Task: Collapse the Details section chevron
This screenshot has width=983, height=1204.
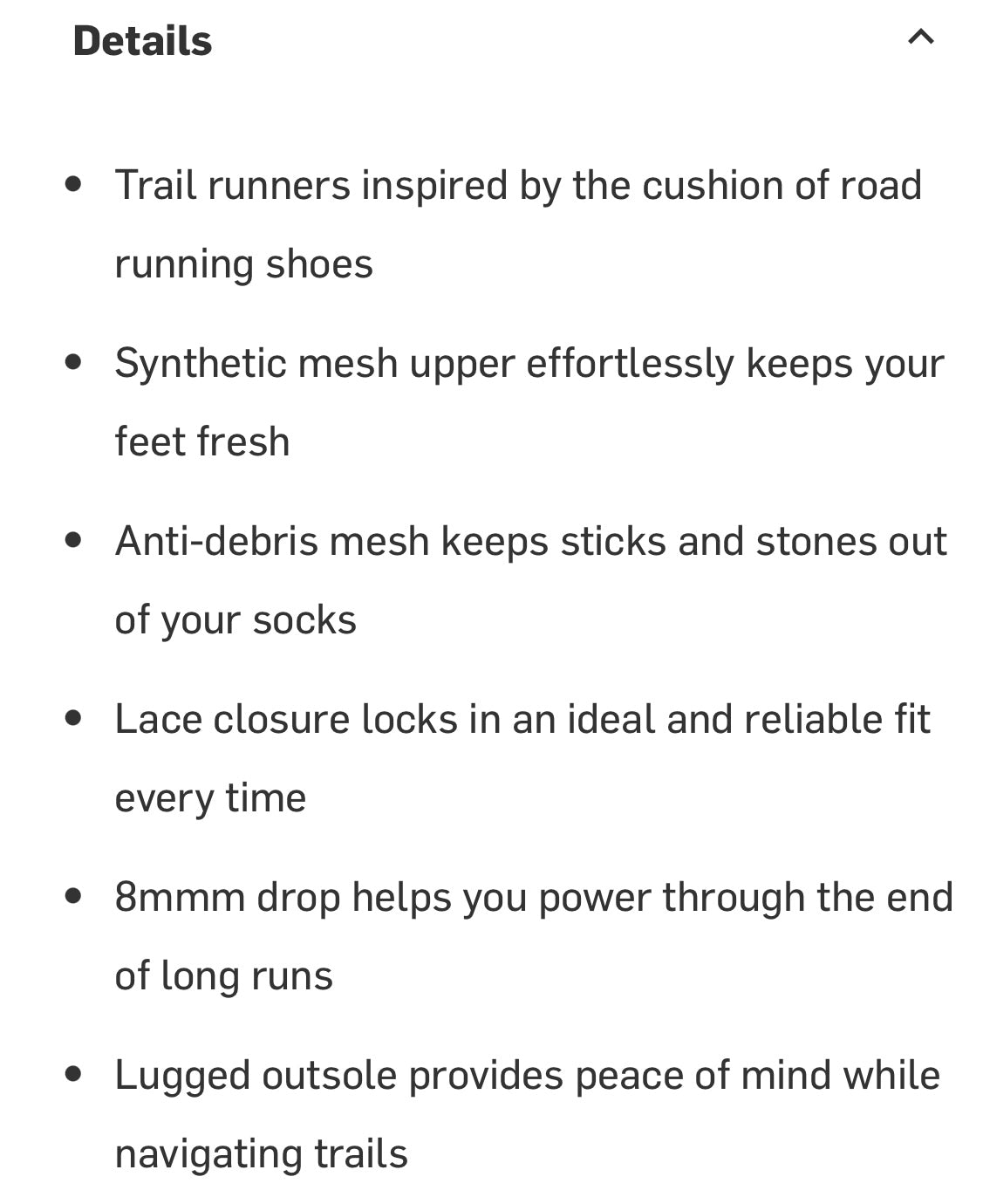Action: coord(920,37)
